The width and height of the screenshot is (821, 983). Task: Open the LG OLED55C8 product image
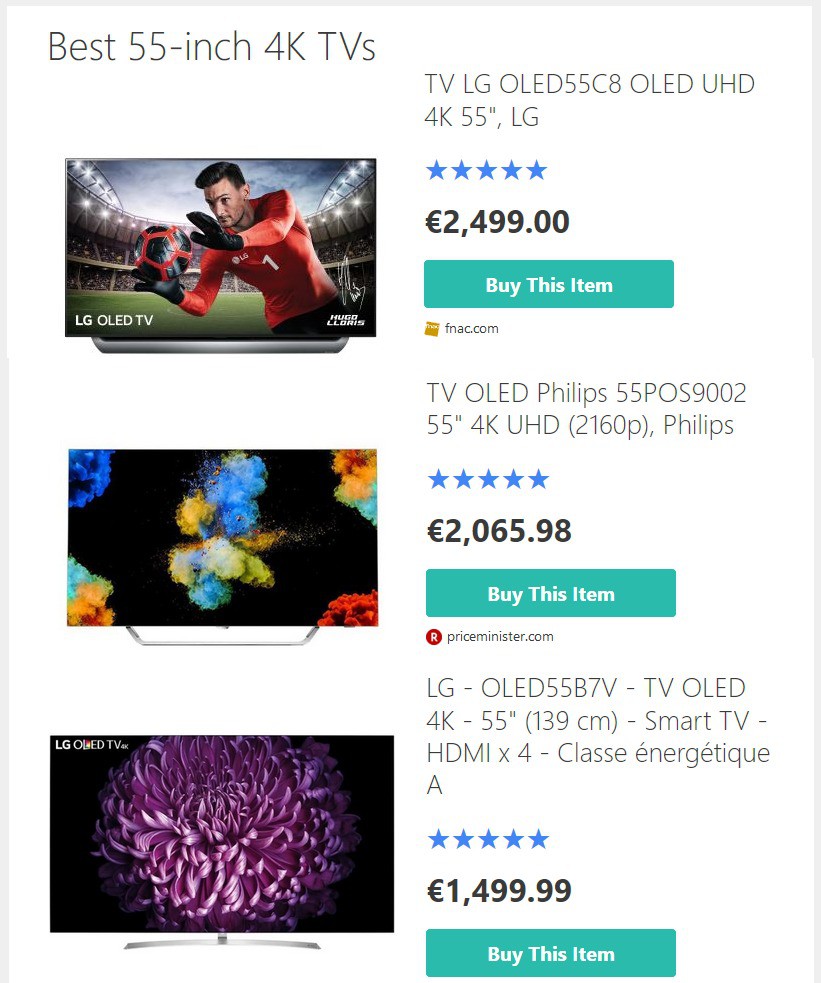pos(220,255)
